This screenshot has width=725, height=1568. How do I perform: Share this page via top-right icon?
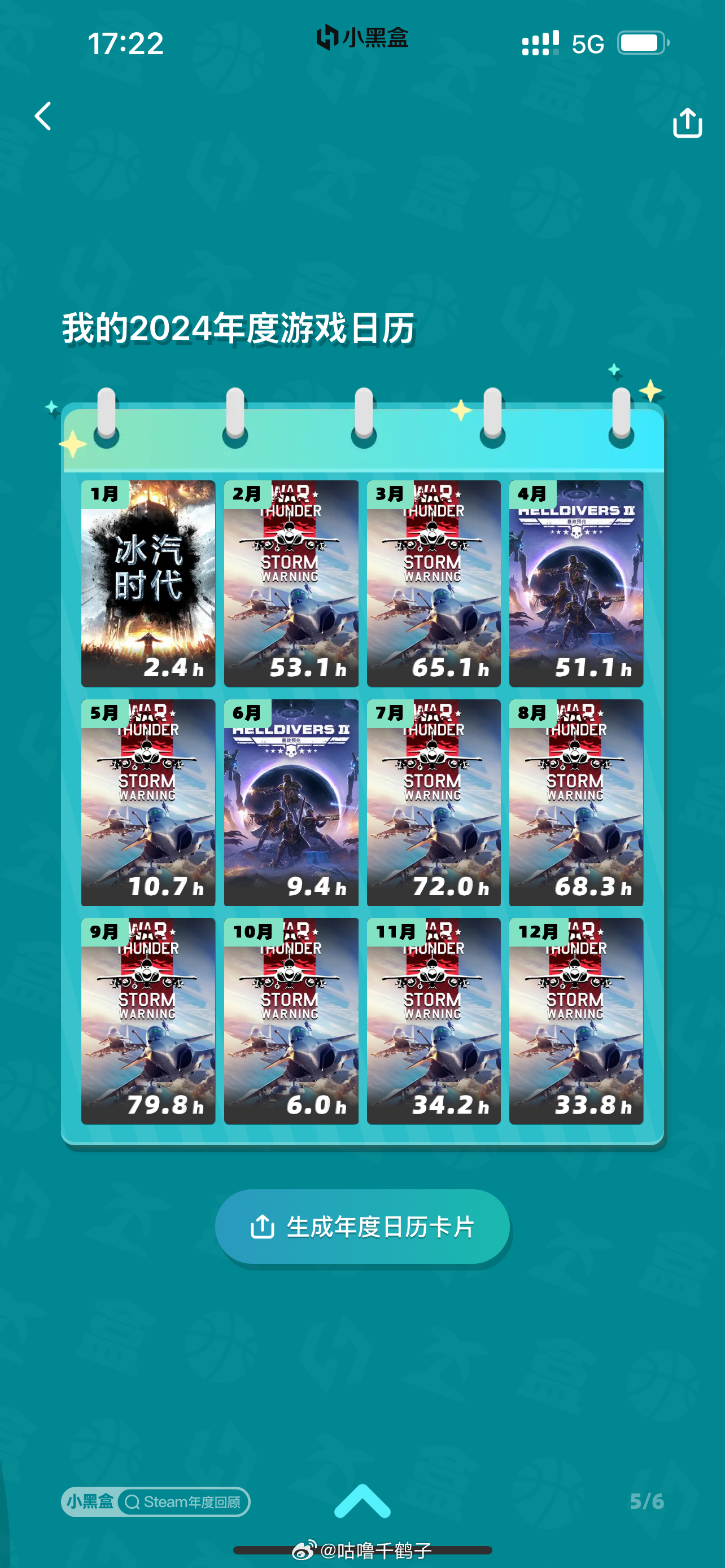point(687,123)
